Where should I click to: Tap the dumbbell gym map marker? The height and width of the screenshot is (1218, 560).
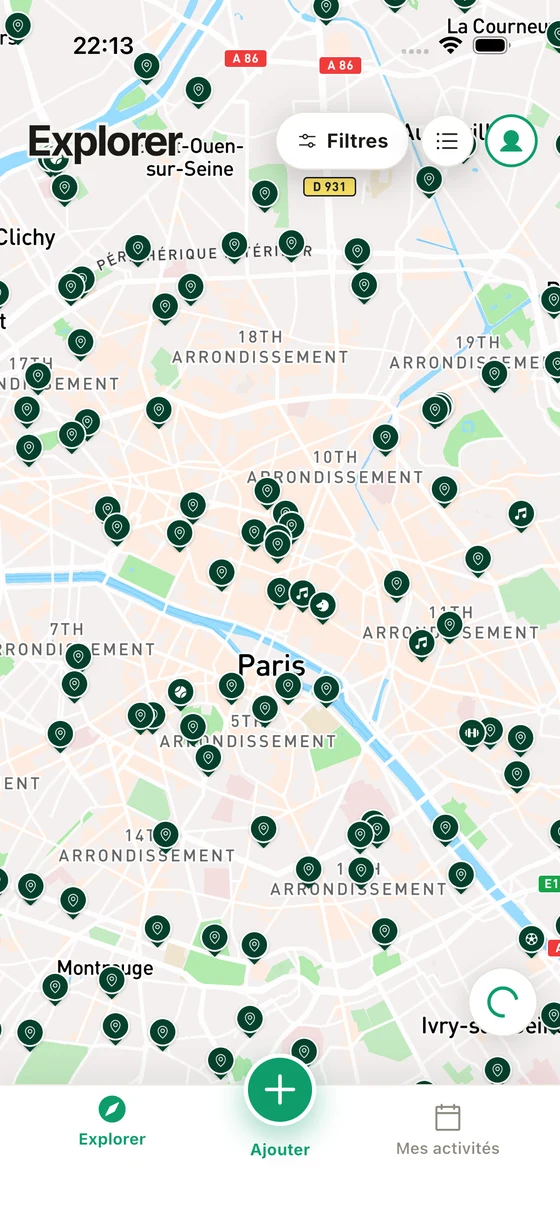(x=471, y=733)
